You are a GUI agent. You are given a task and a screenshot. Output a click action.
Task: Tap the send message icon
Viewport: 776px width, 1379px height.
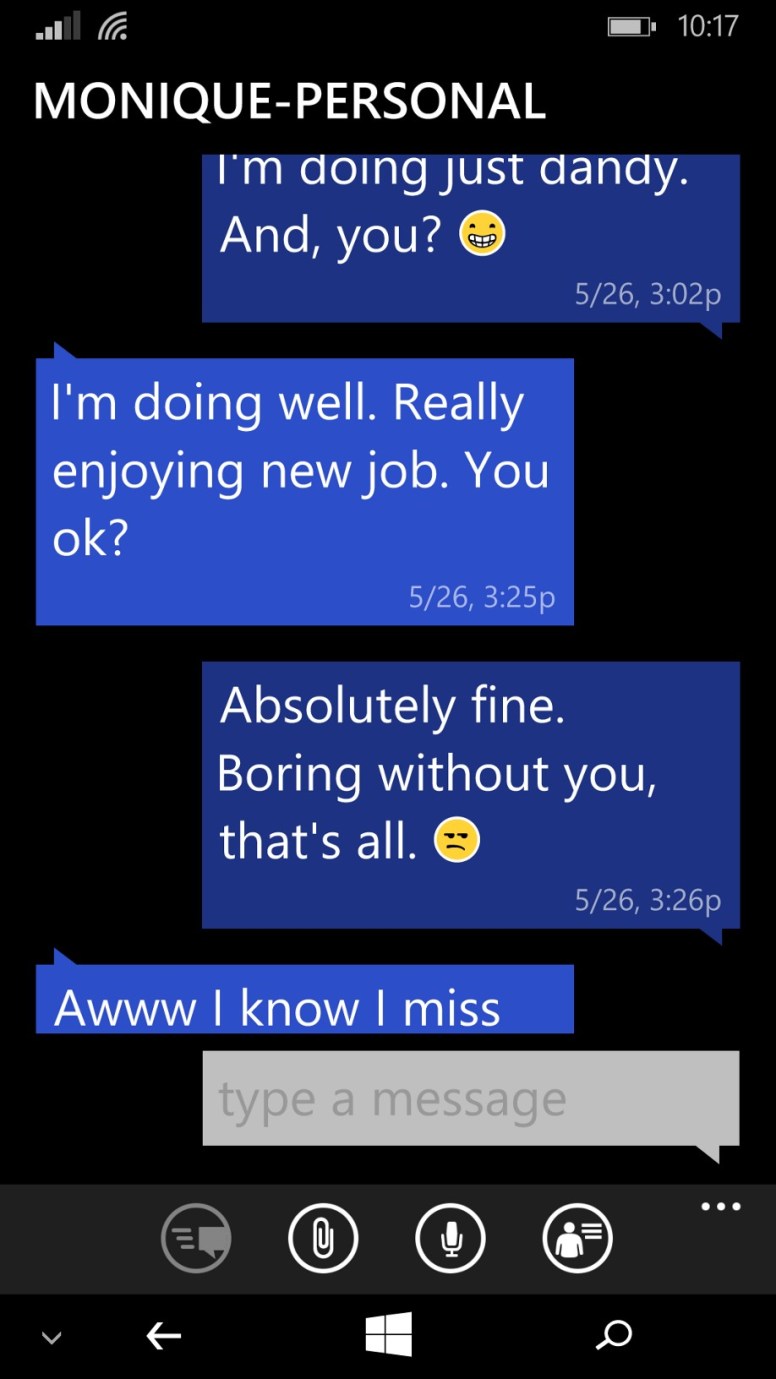tap(196, 1239)
